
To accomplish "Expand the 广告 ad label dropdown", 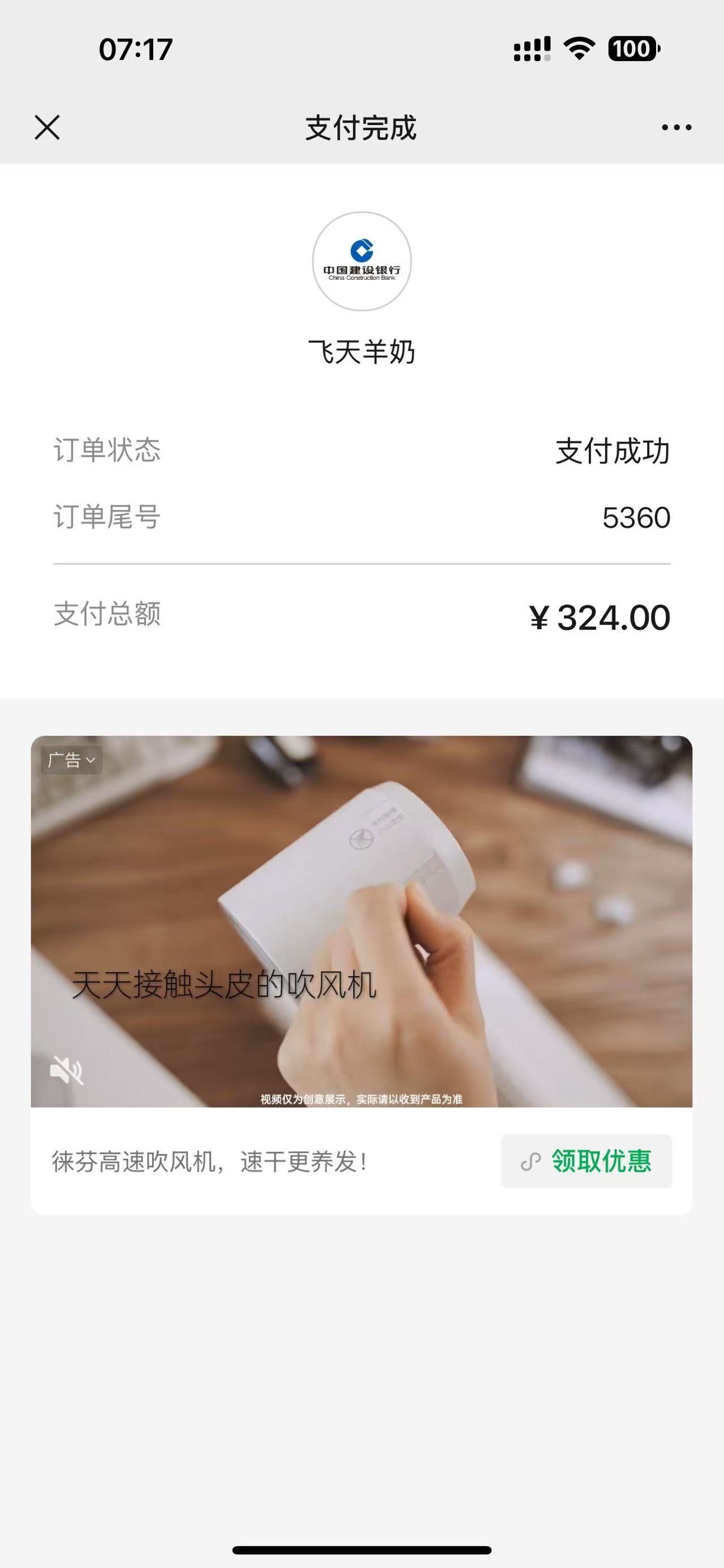I will (x=72, y=760).
